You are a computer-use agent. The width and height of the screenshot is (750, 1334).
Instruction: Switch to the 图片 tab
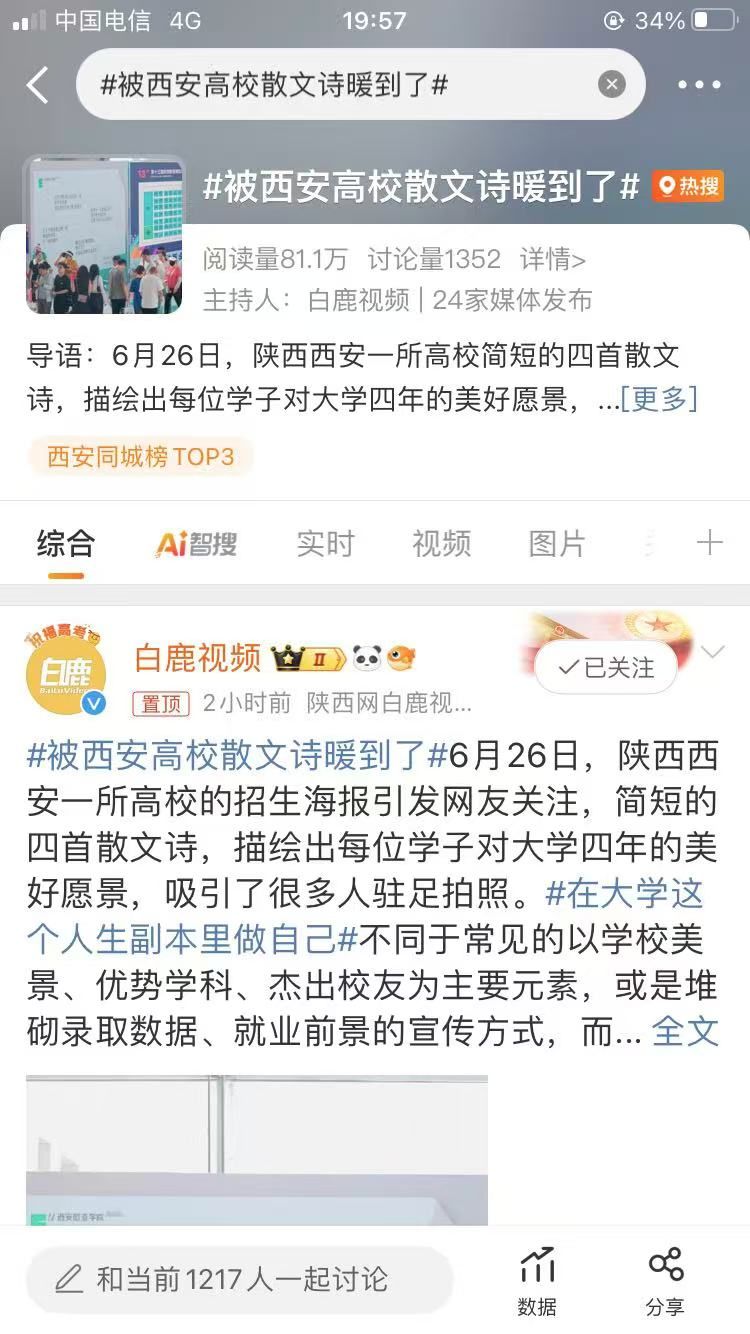(556, 544)
